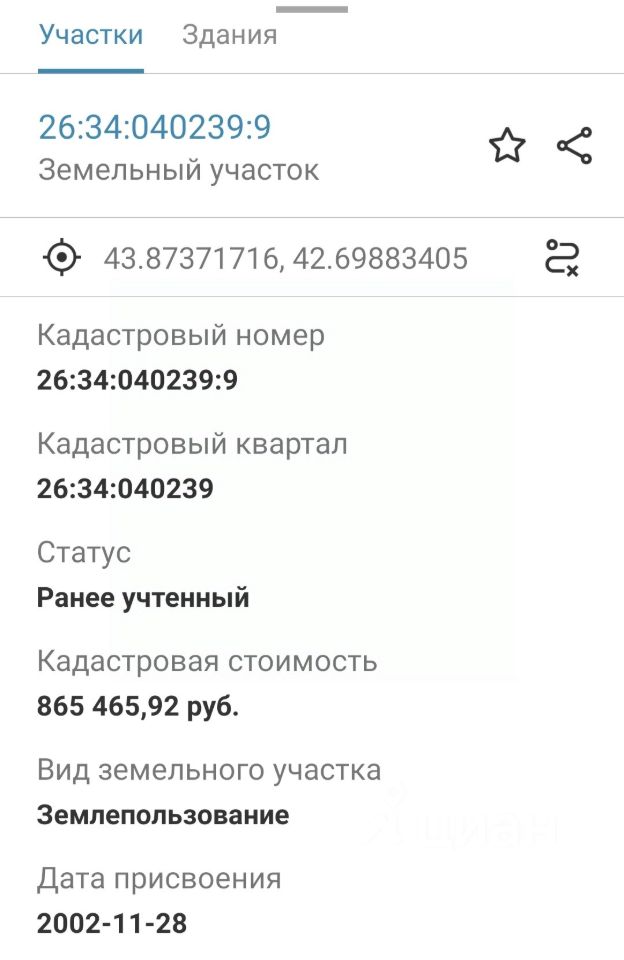Image resolution: width=624 pixels, height=960 pixels.
Task: Select the Участки tab
Action: tap(91, 36)
